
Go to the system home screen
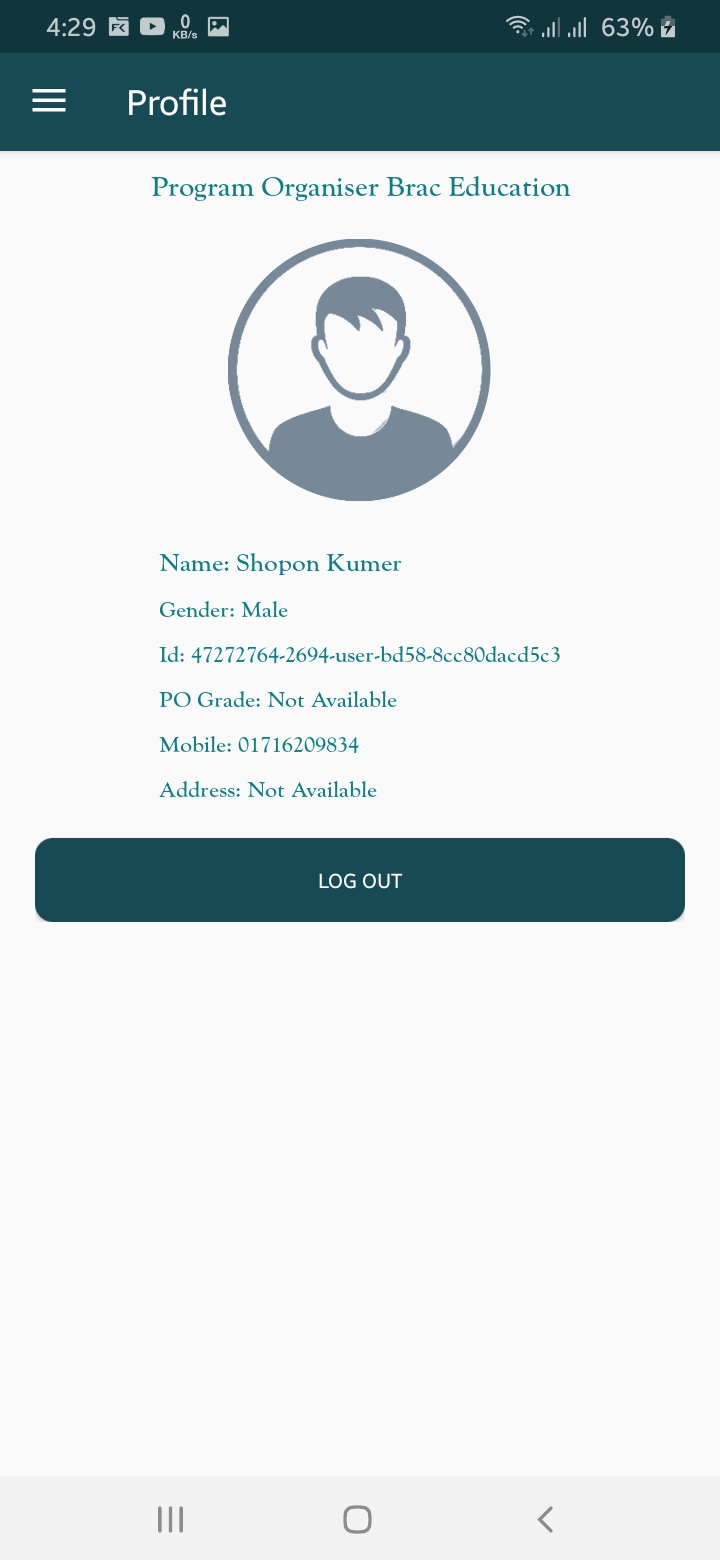coord(357,1519)
